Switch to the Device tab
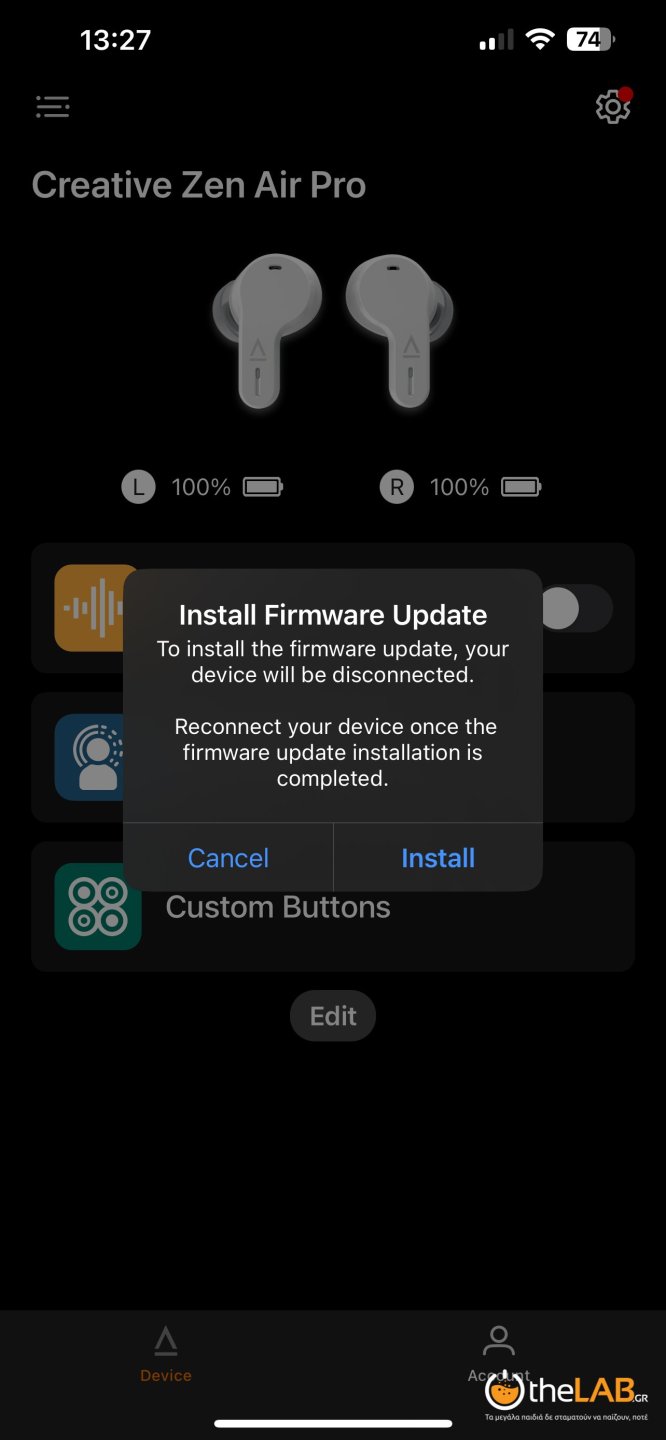 [x=166, y=1354]
